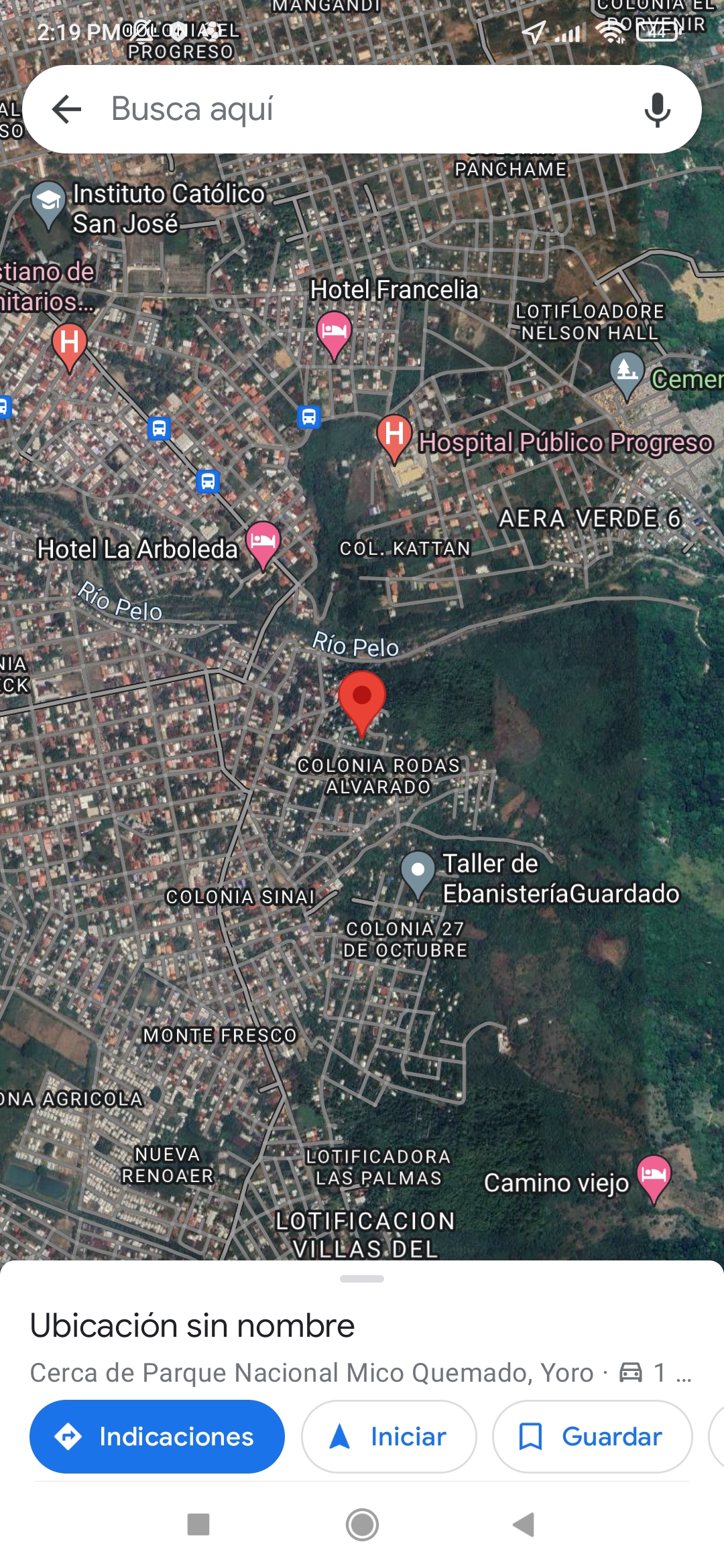
Task: Open Taller de Ebanistería Guardado marker
Action: [x=418, y=872]
